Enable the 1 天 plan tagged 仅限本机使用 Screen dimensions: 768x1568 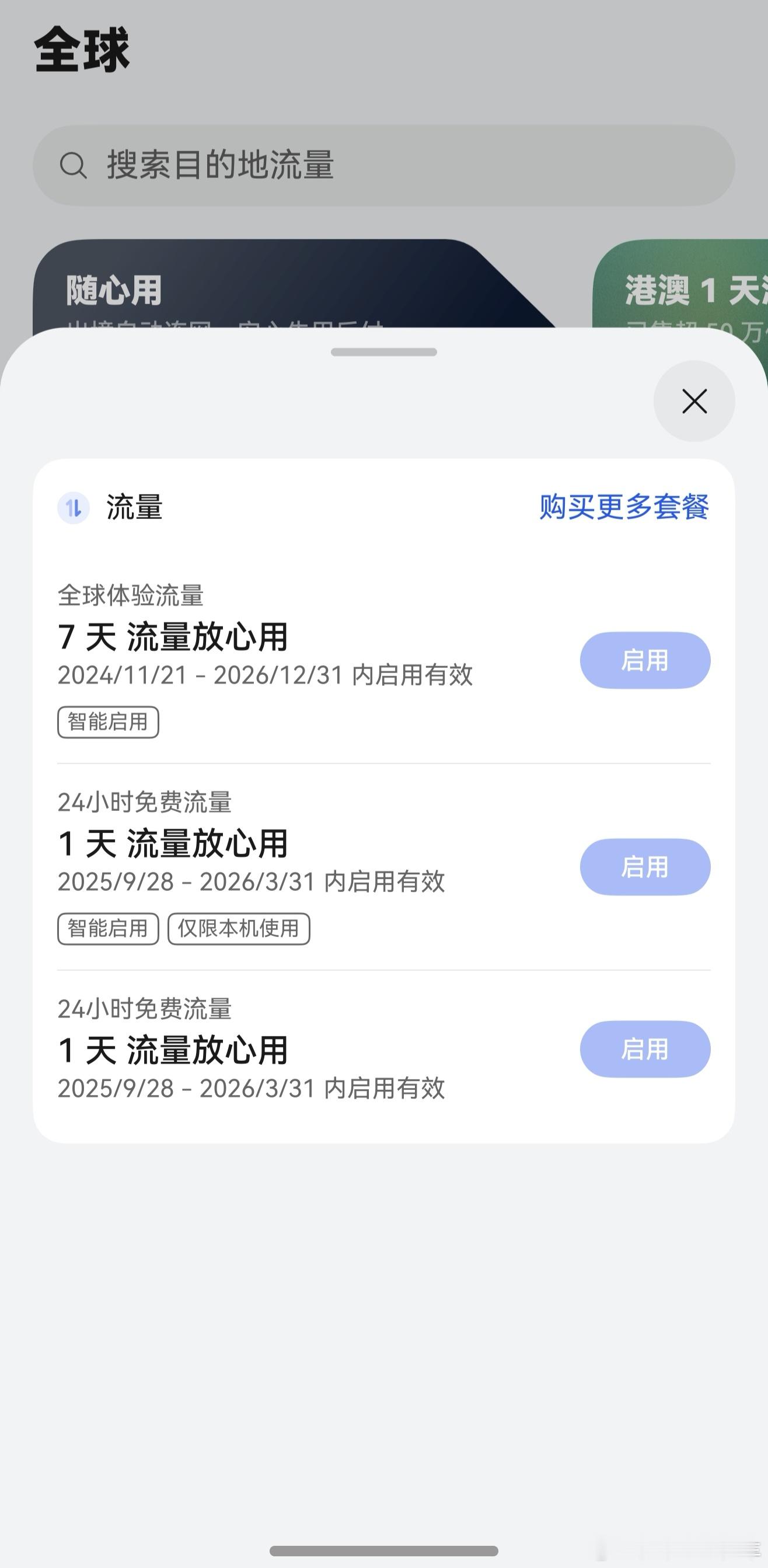click(644, 867)
